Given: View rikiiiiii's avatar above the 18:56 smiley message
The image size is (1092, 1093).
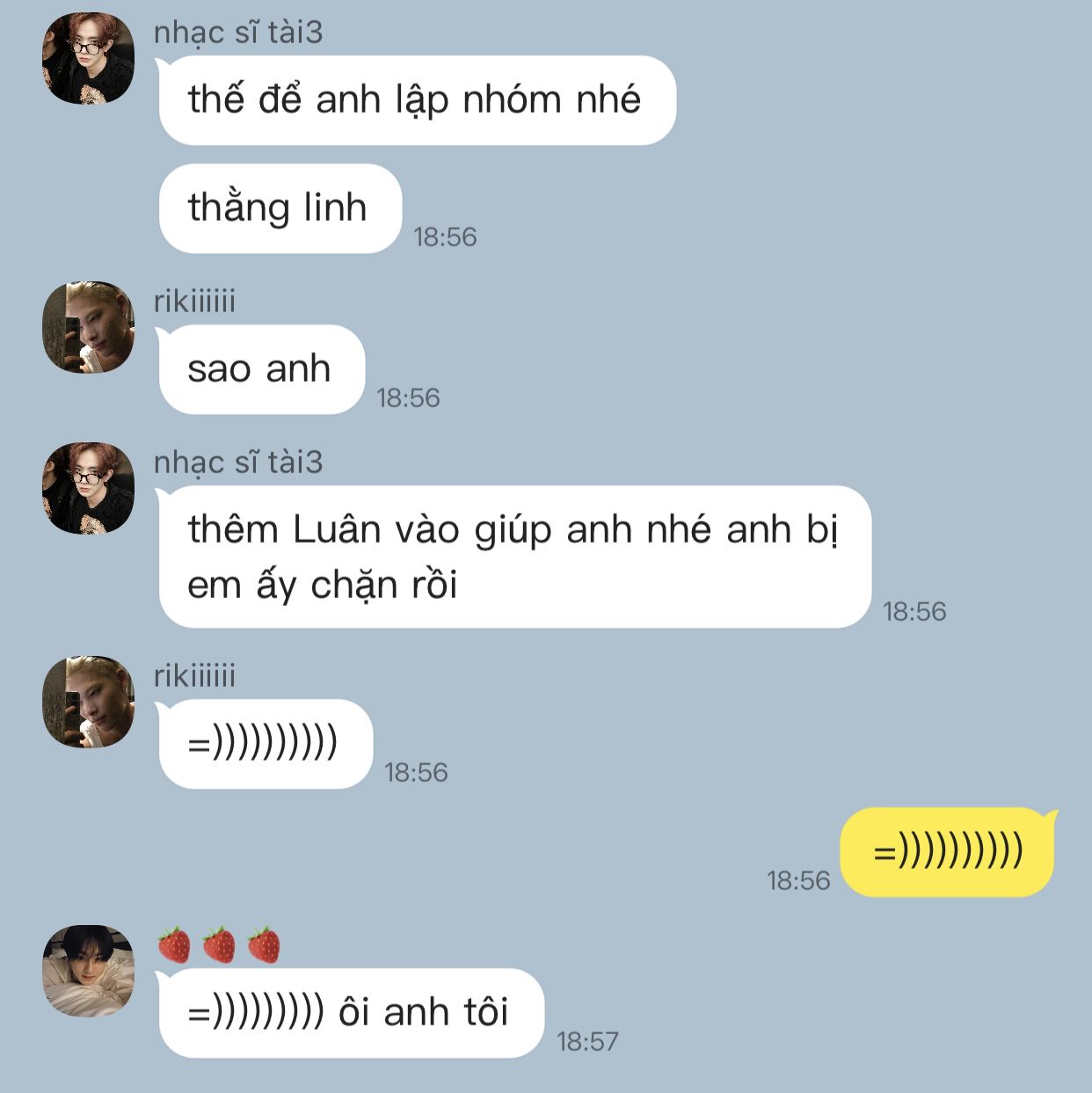Looking at the screenshot, I should pos(89,702).
